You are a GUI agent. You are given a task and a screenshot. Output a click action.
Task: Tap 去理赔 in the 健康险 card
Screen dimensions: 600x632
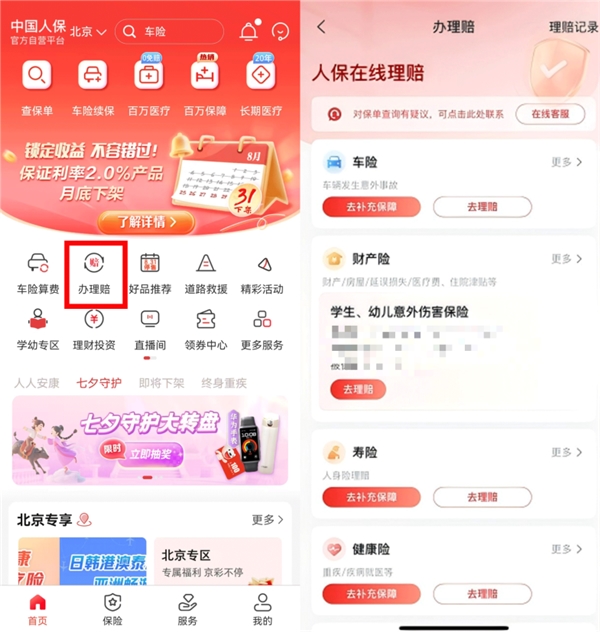point(482,593)
